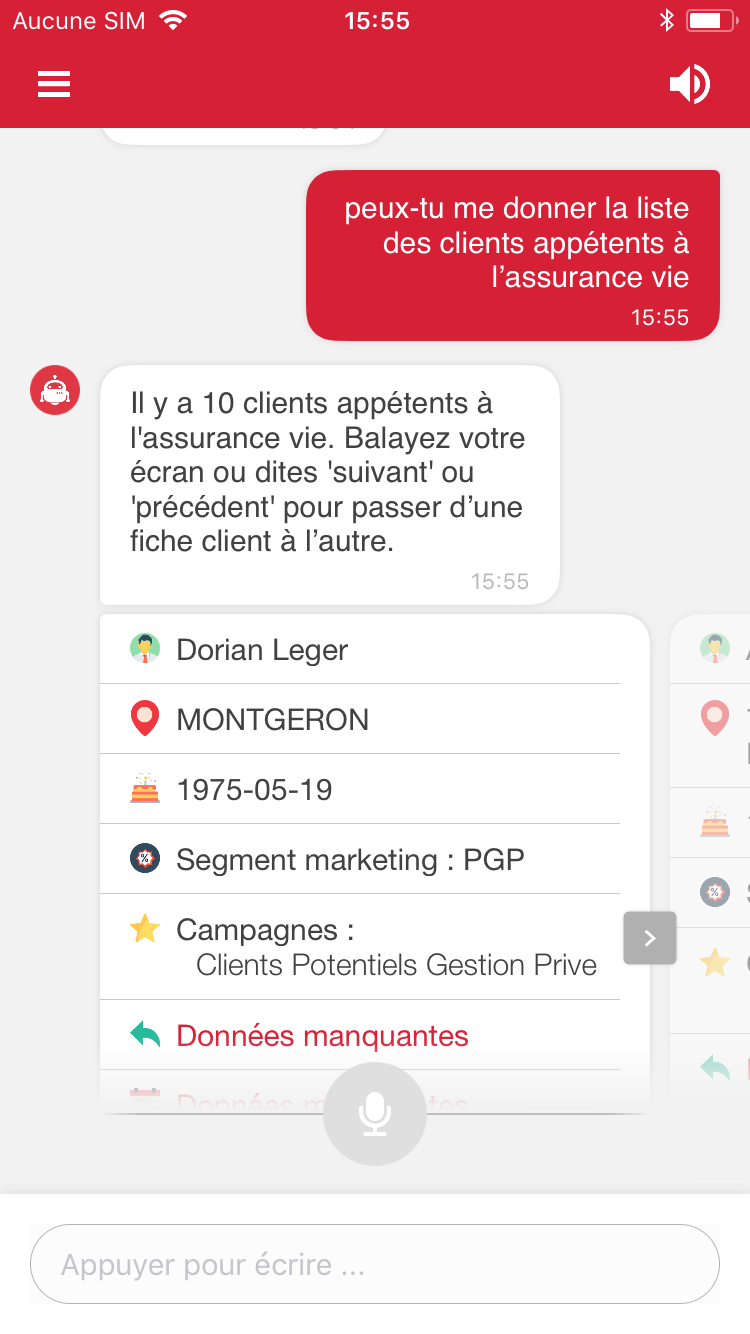Open Dorian Leger's client card

[x=262, y=650]
